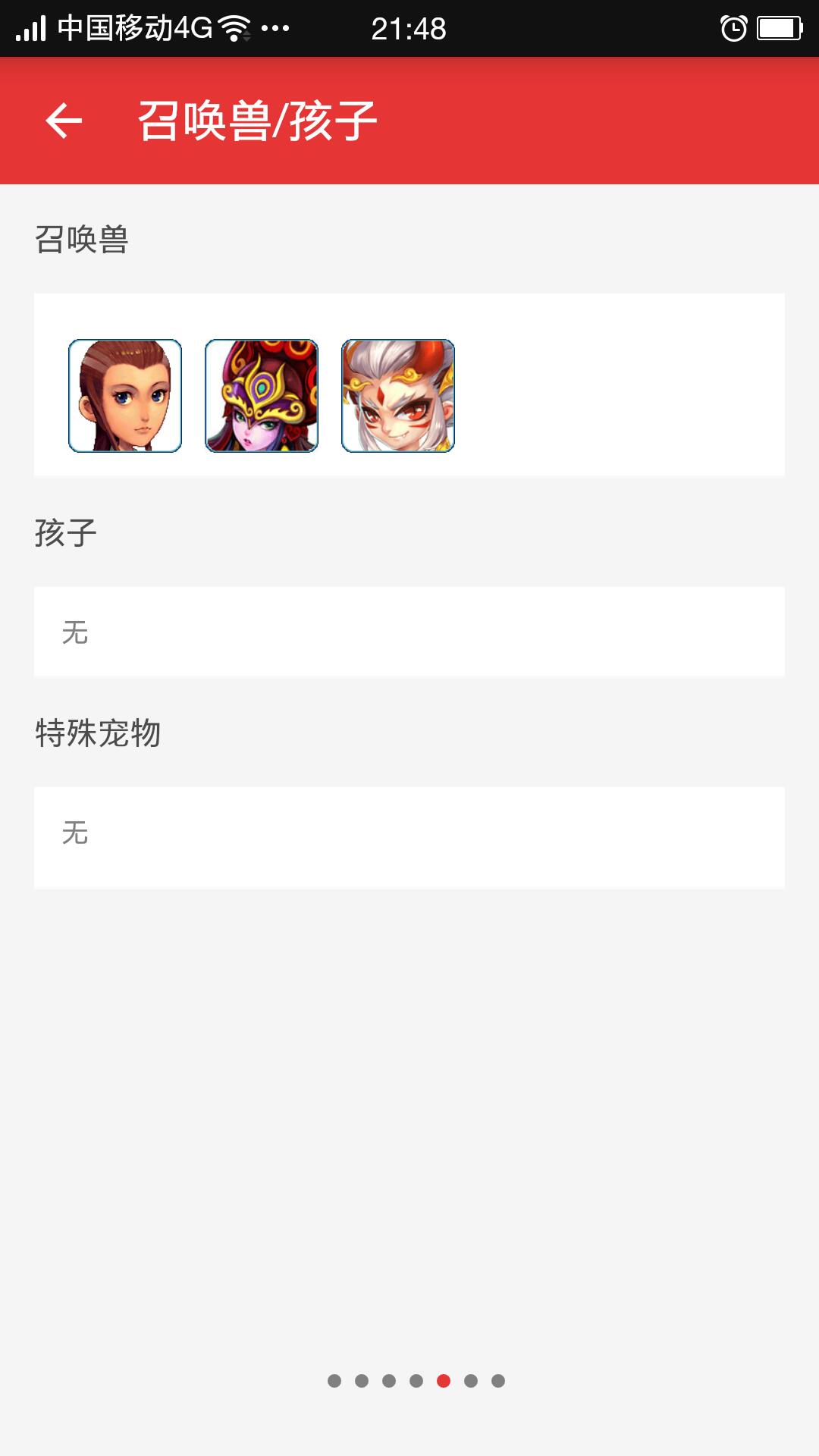This screenshot has height=1456, width=819.
Task: Open the white-haired horned summoned beast
Action: [398, 396]
